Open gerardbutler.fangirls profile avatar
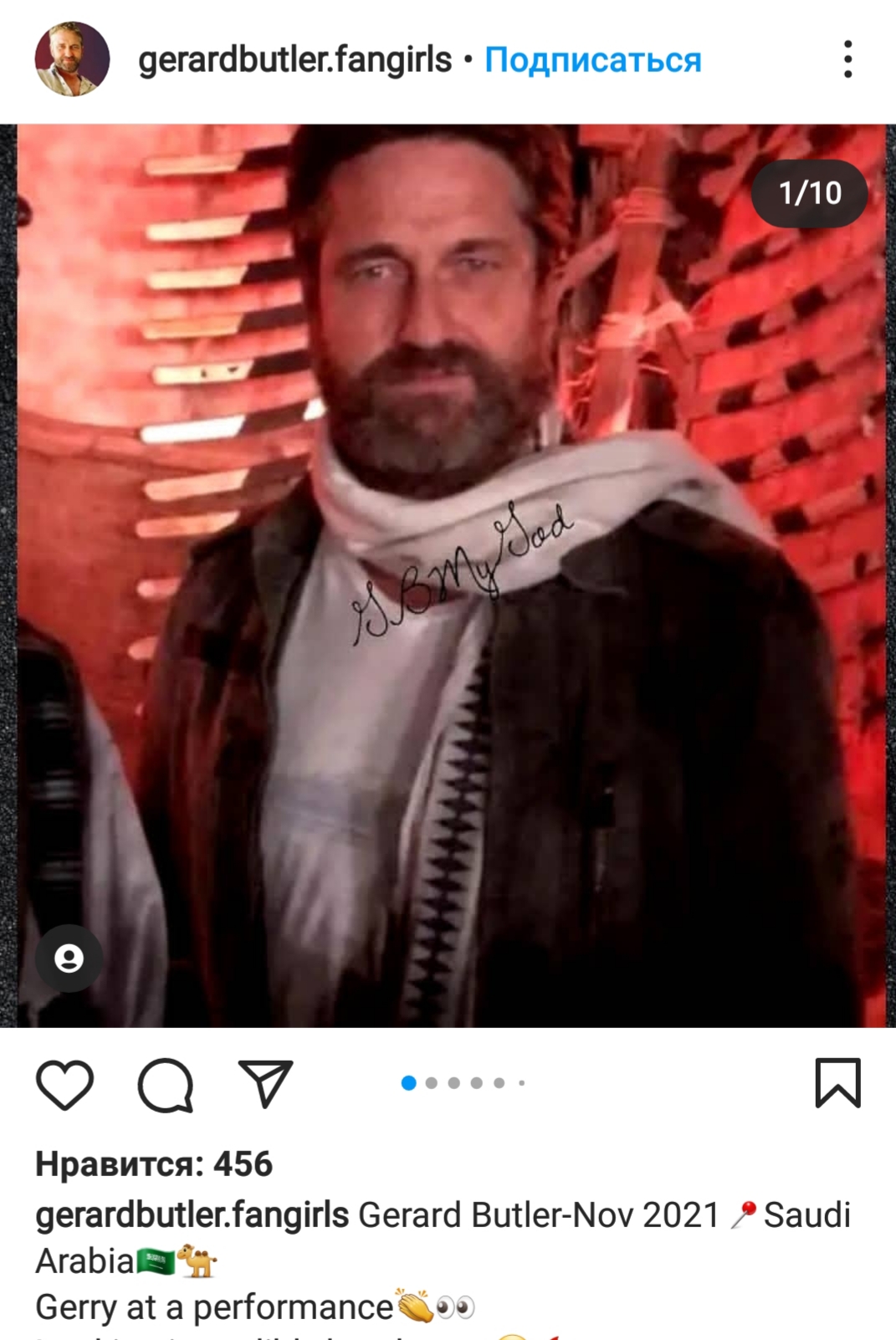Screen dimensions: 896x1340 72,59
